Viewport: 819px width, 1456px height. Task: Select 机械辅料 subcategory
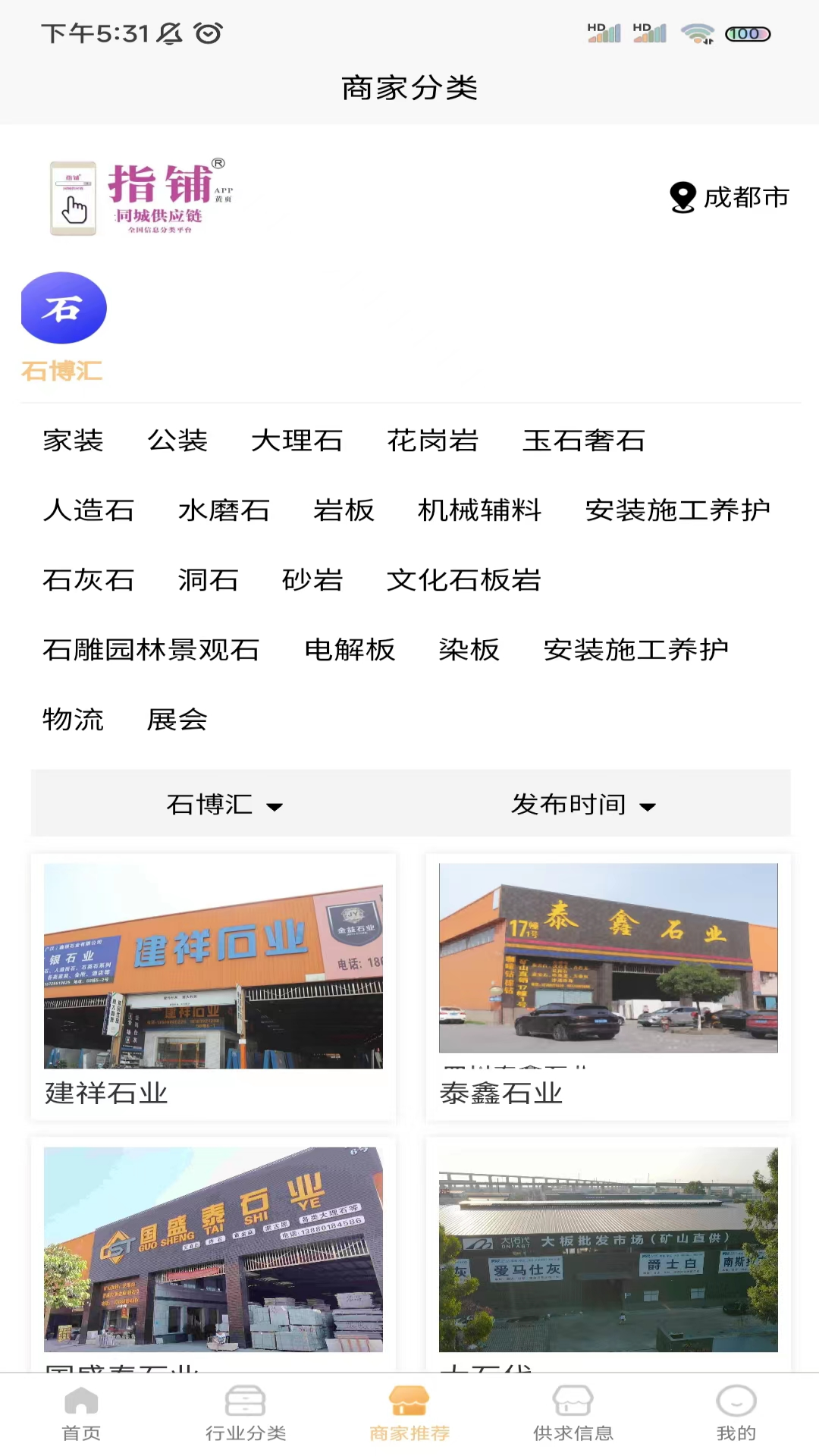(480, 510)
